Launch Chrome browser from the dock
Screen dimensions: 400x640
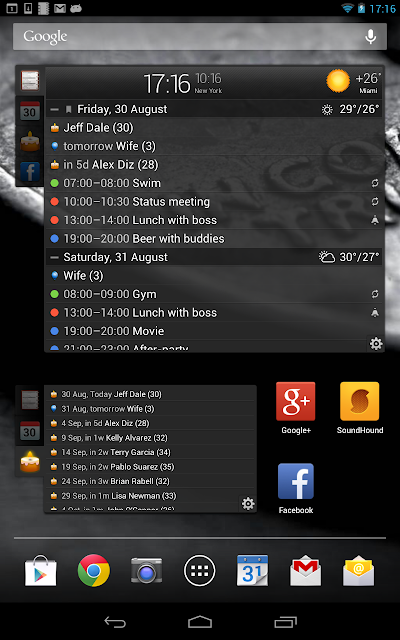coord(93,570)
